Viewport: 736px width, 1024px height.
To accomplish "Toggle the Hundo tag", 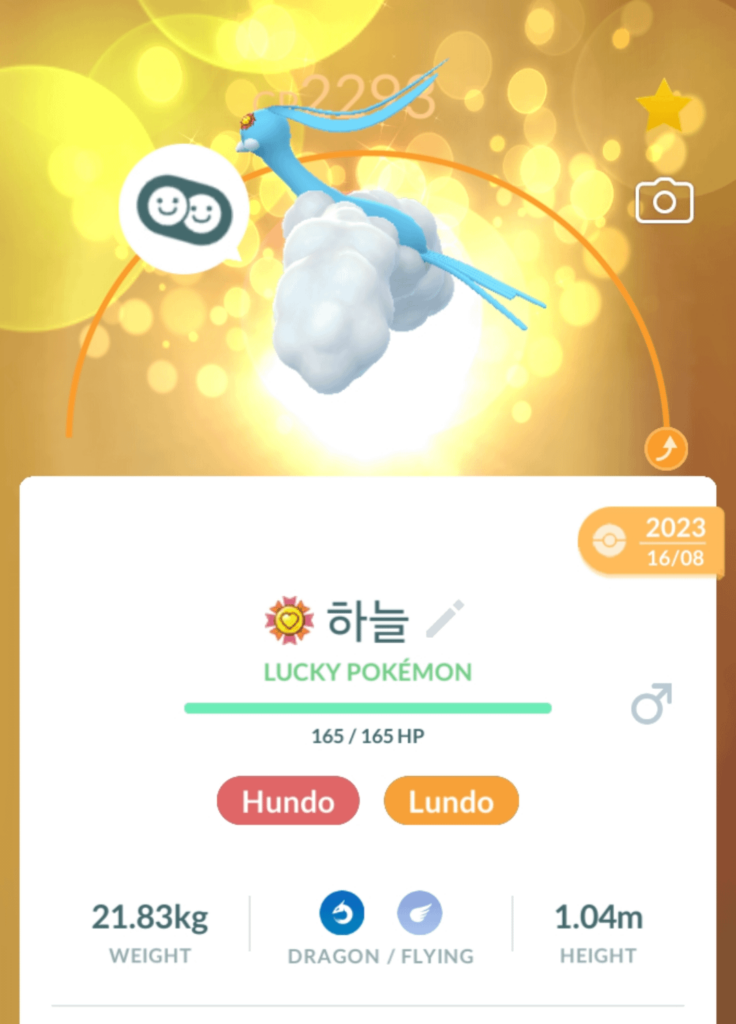I will [x=288, y=801].
